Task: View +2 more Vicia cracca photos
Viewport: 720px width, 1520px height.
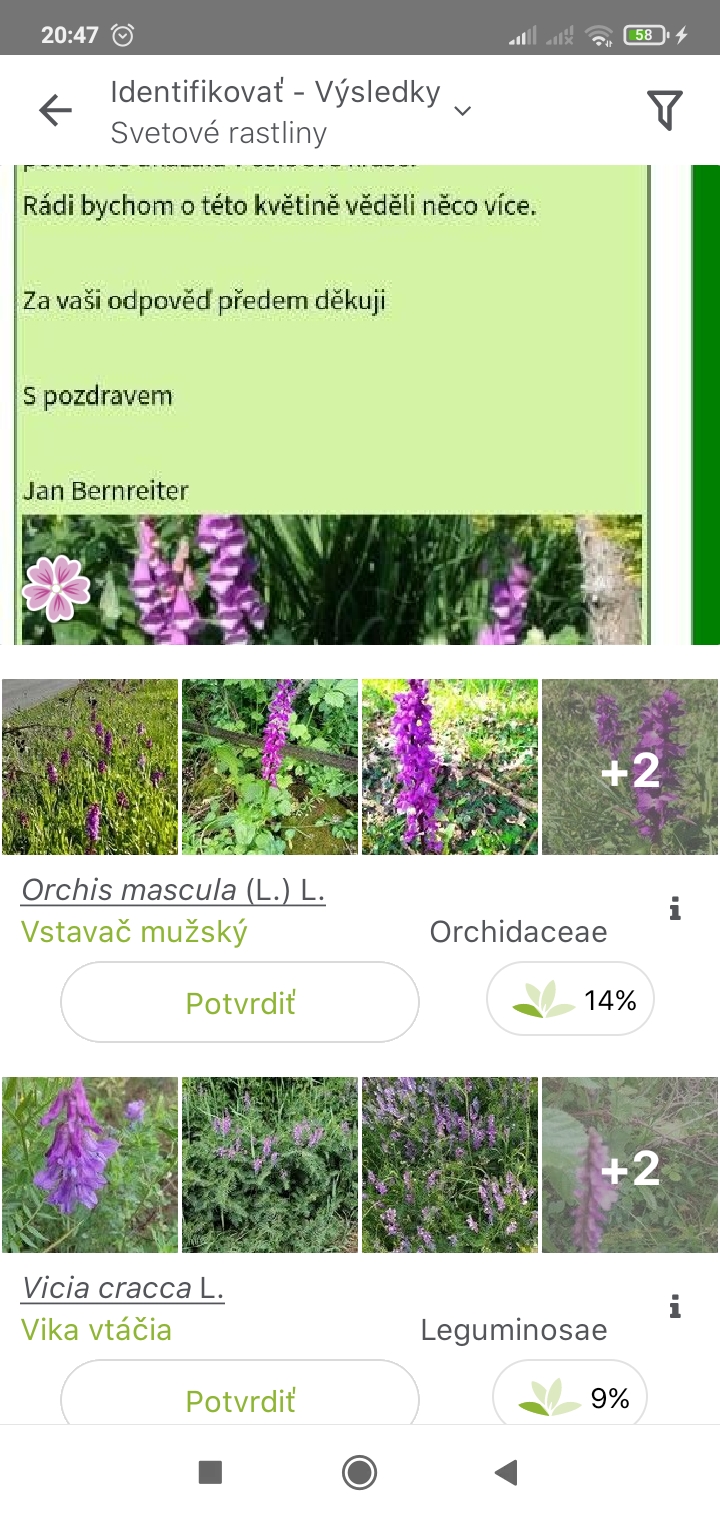Action: [x=630, y=1165]
